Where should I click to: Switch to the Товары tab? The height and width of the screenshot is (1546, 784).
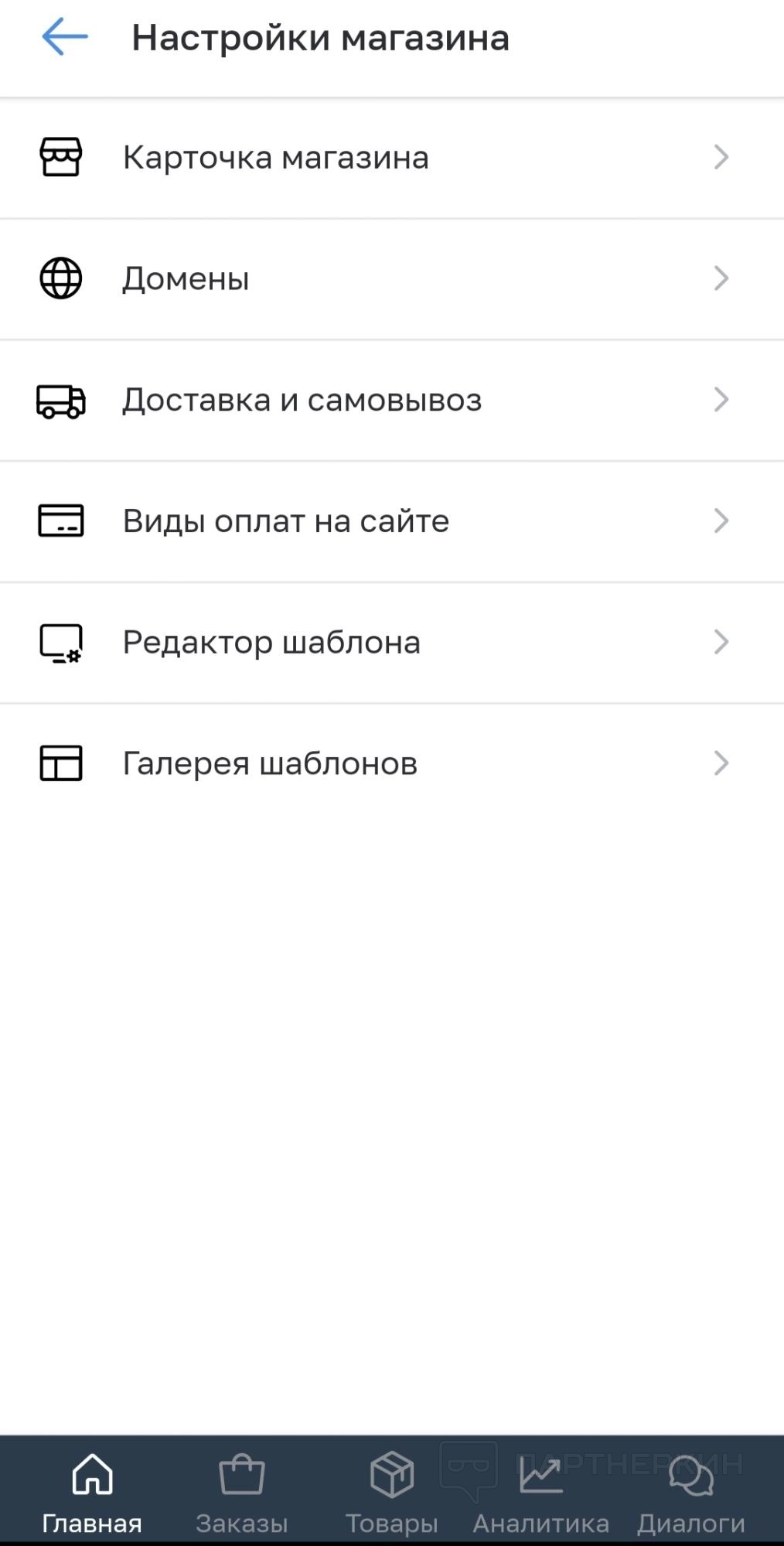tap(391, 1493)
